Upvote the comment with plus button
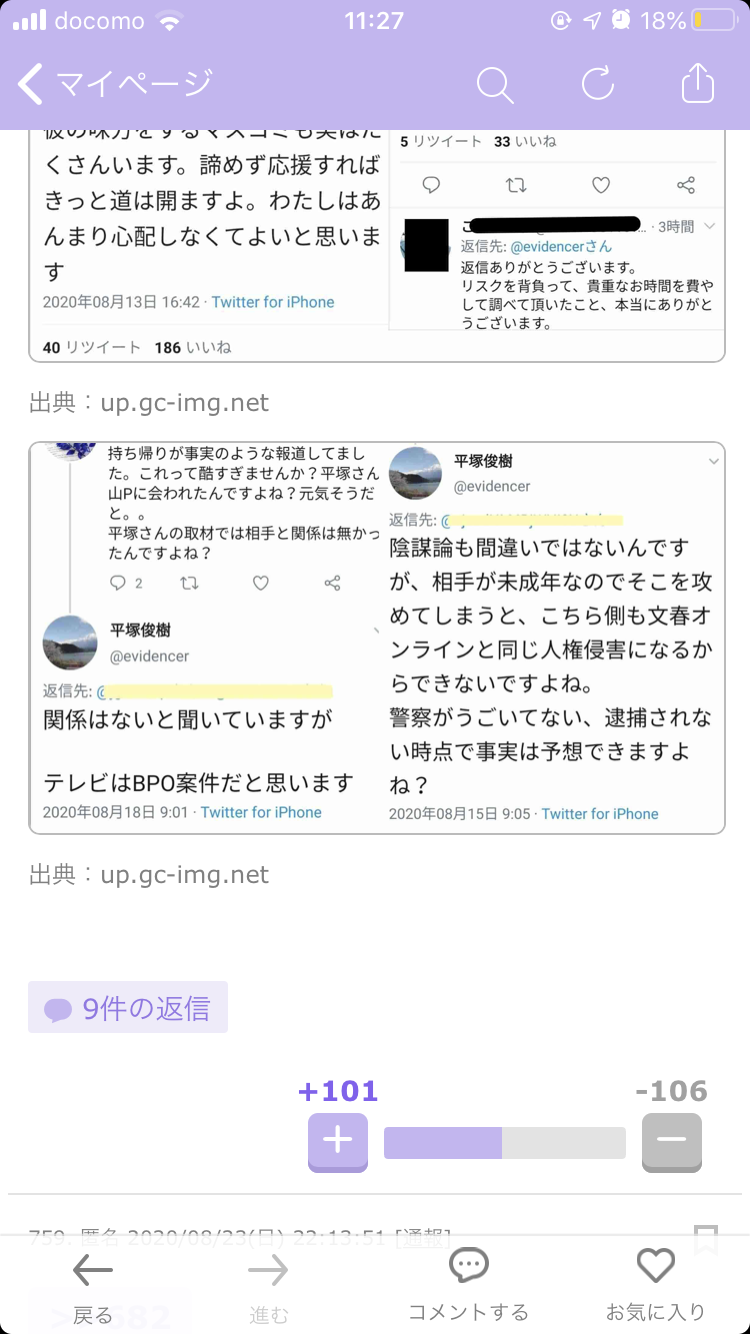The height and width of the screenshot is (1334, 750). [x=338, y=1142]
